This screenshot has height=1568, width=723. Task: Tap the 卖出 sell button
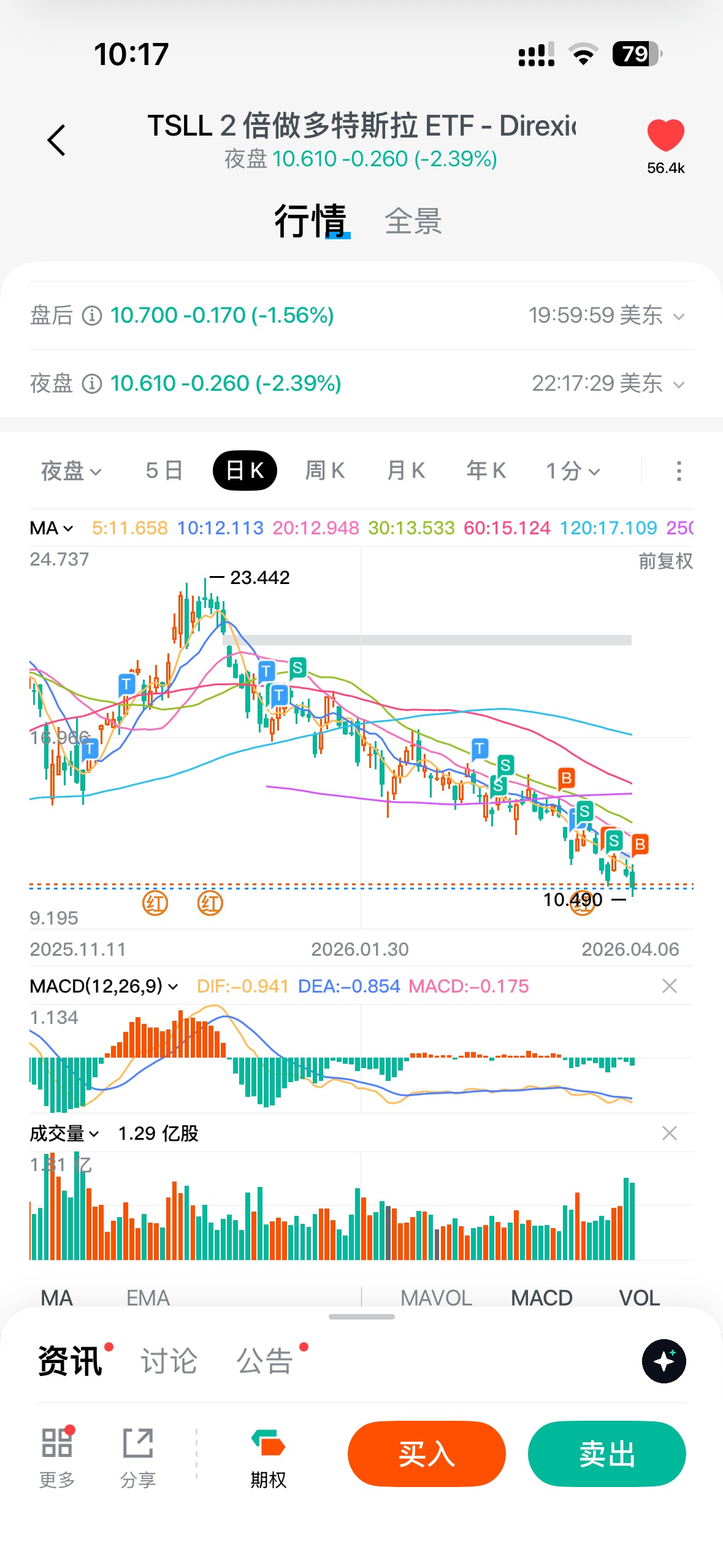tap(606, 1454)
